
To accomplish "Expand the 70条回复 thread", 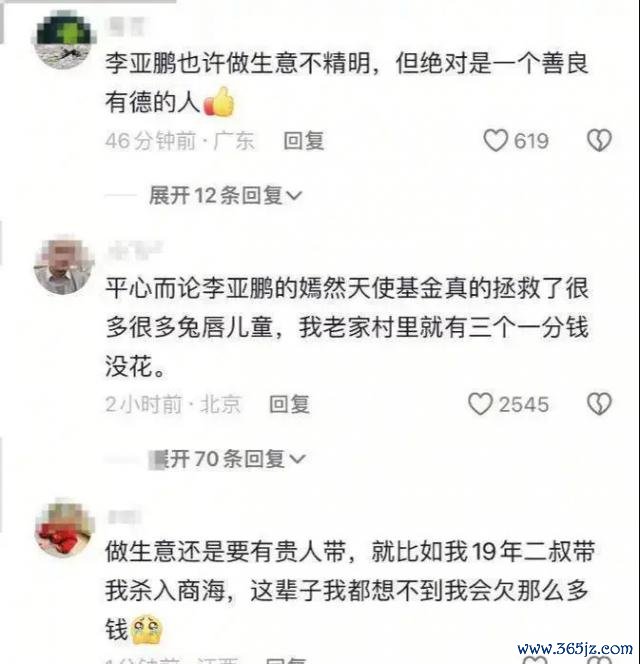I will [226, 459].
